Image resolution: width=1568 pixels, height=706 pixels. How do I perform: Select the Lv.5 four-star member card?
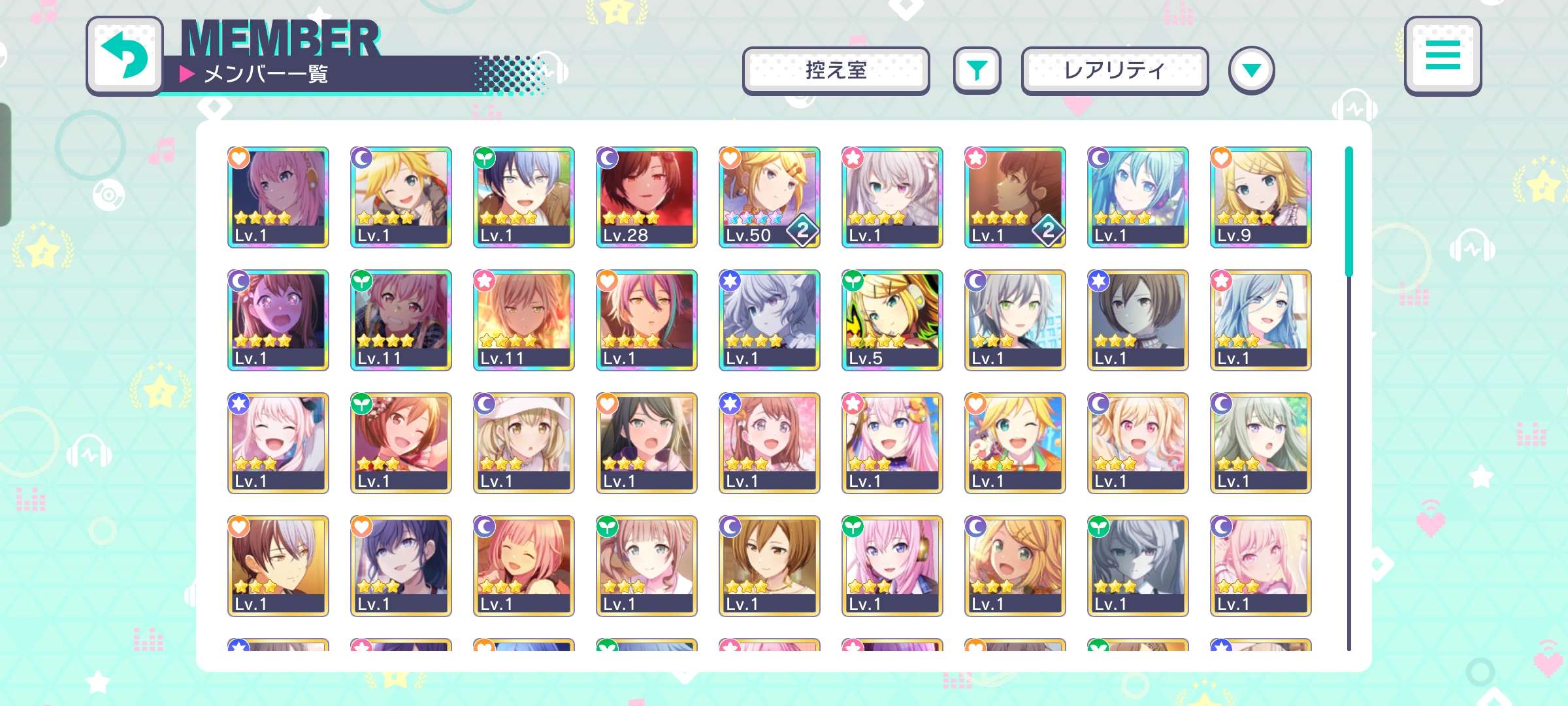tap(892, 320)
